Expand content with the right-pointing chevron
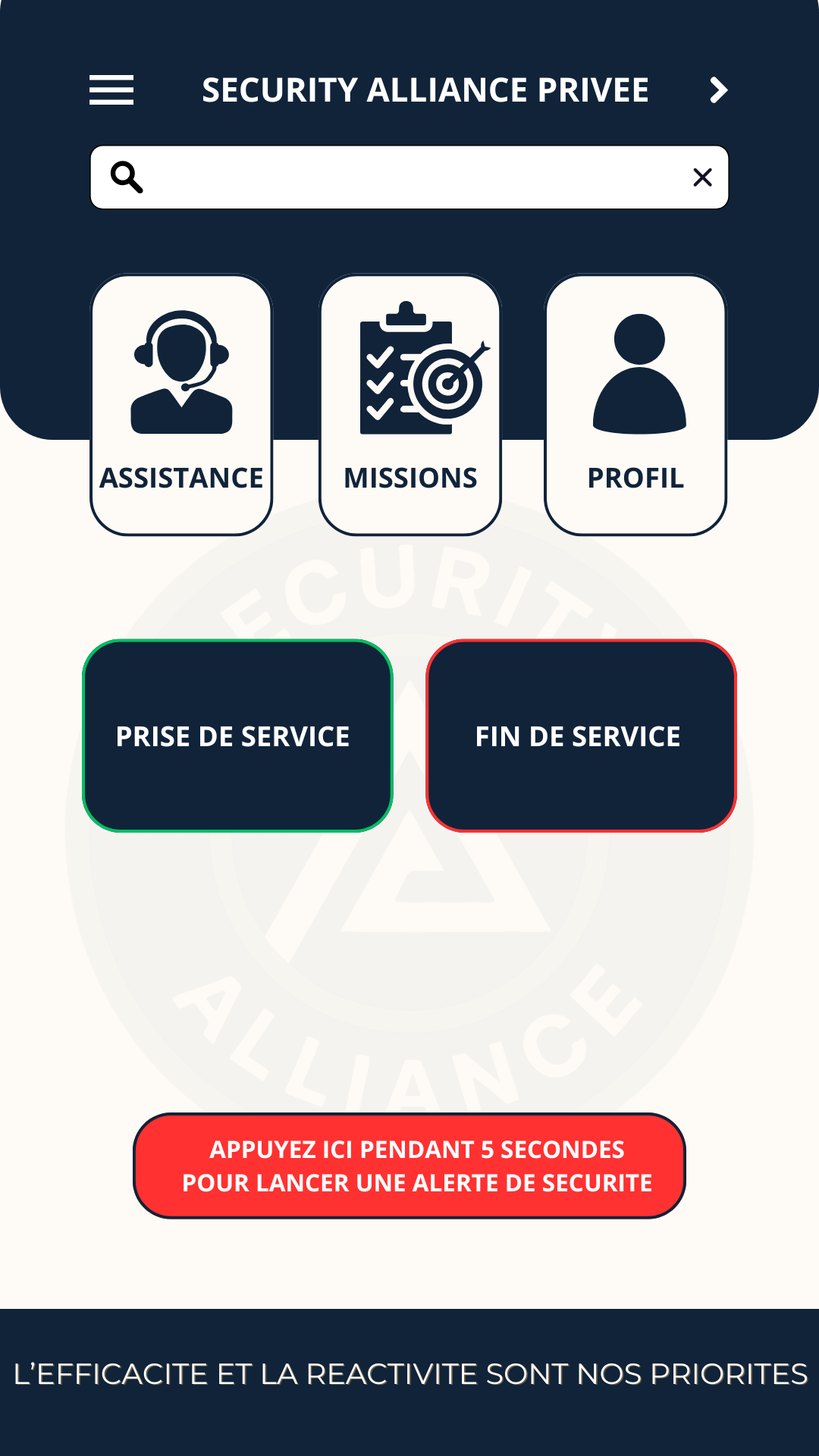 717,89
